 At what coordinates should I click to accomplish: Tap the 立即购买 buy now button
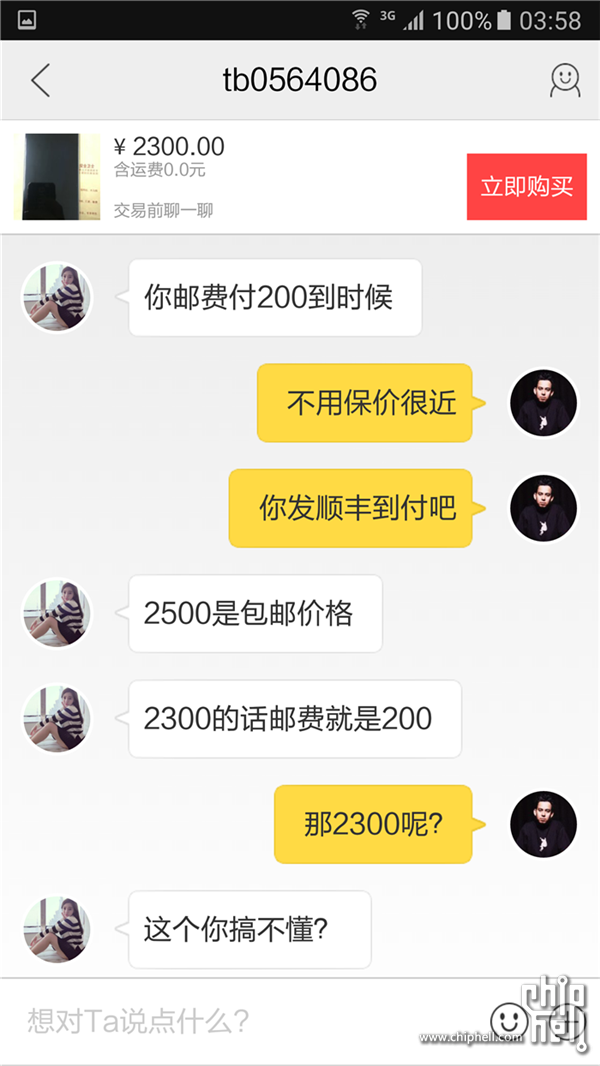(526, 187)
